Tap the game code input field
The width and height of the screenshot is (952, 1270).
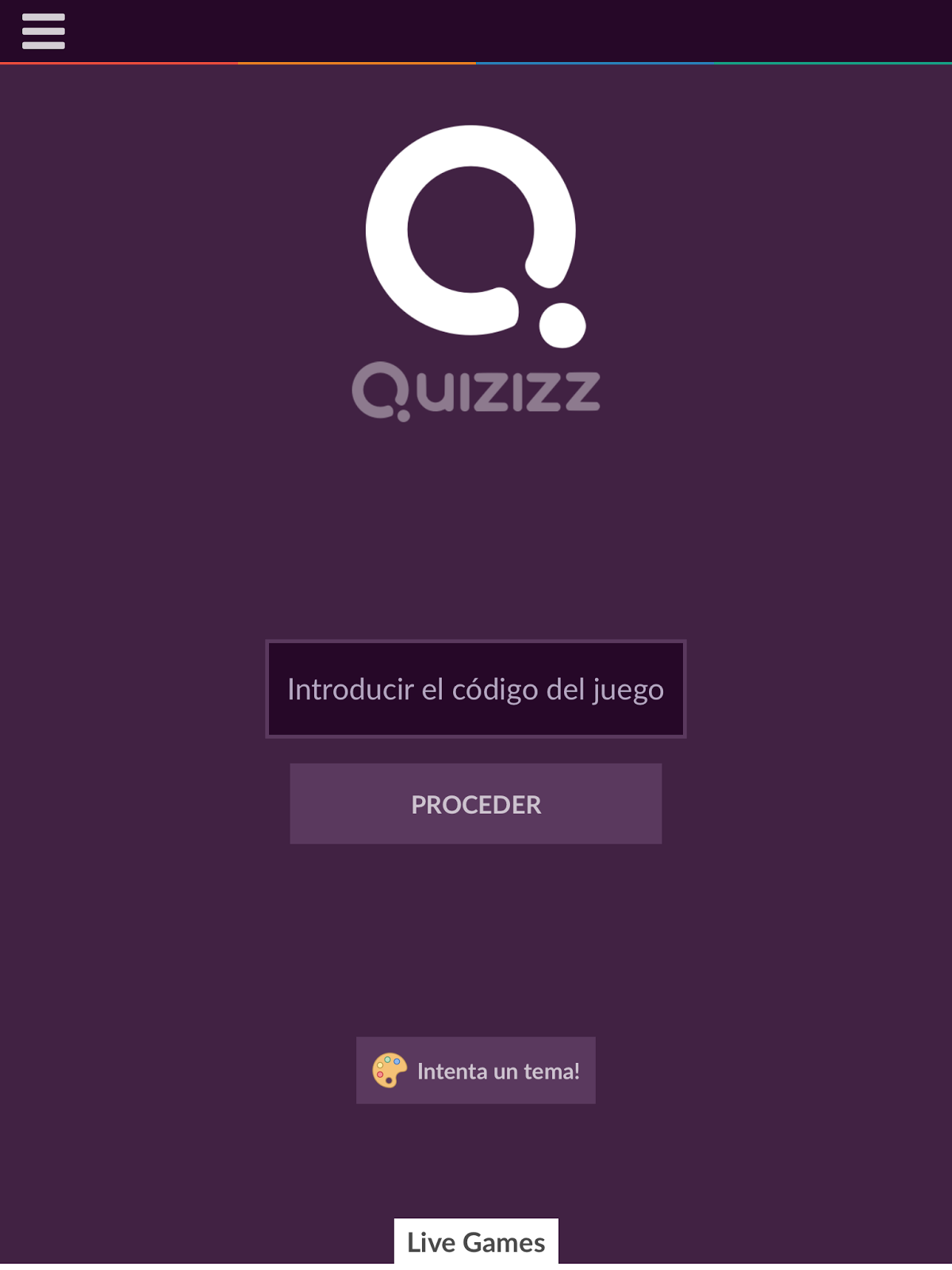click(475, 689)
